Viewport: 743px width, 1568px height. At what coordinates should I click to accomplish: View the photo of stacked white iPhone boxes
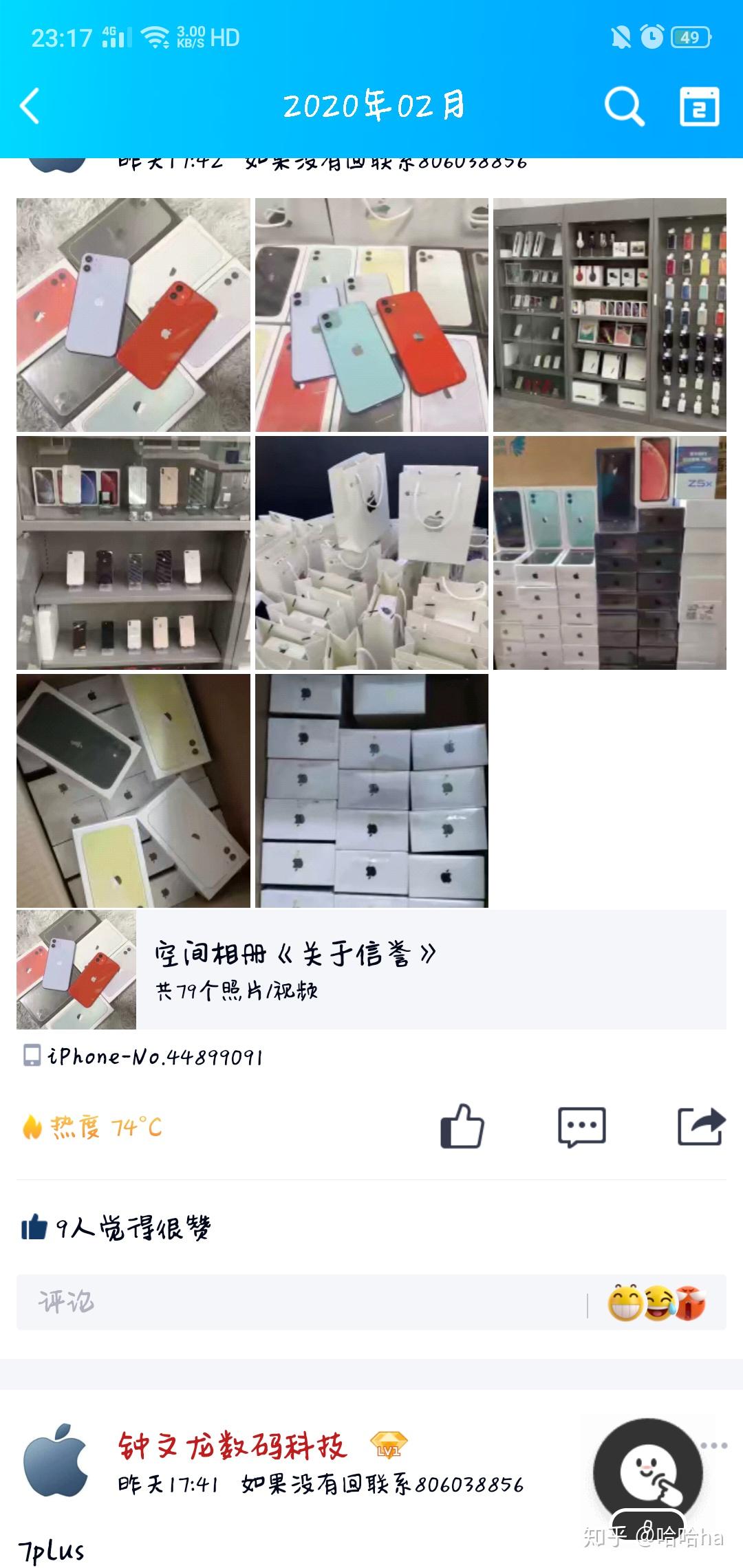click(x=371, y=791)
